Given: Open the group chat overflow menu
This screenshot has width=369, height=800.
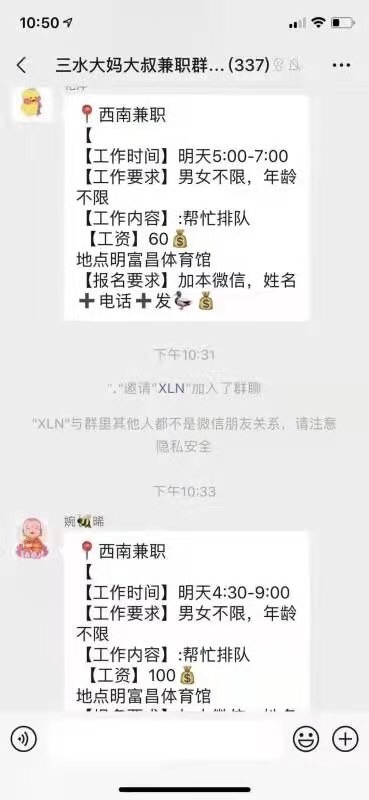Looking at the screenshot, I should pyautogui.click(x=341, y=65).
